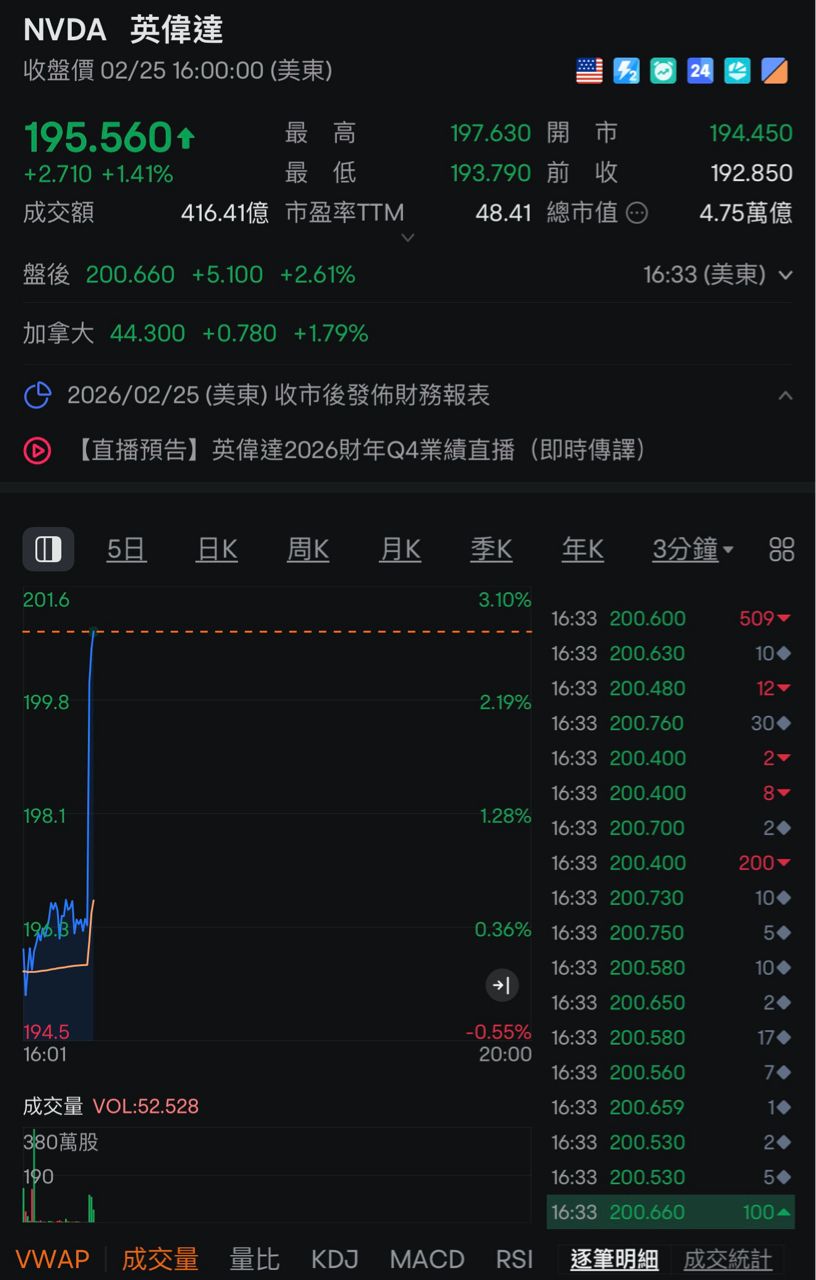Collapse the 收市後發佈財務報表 earnings notice
This screenshot has height=1280, width=816.
pyautogui.click(x=785, y=396)
